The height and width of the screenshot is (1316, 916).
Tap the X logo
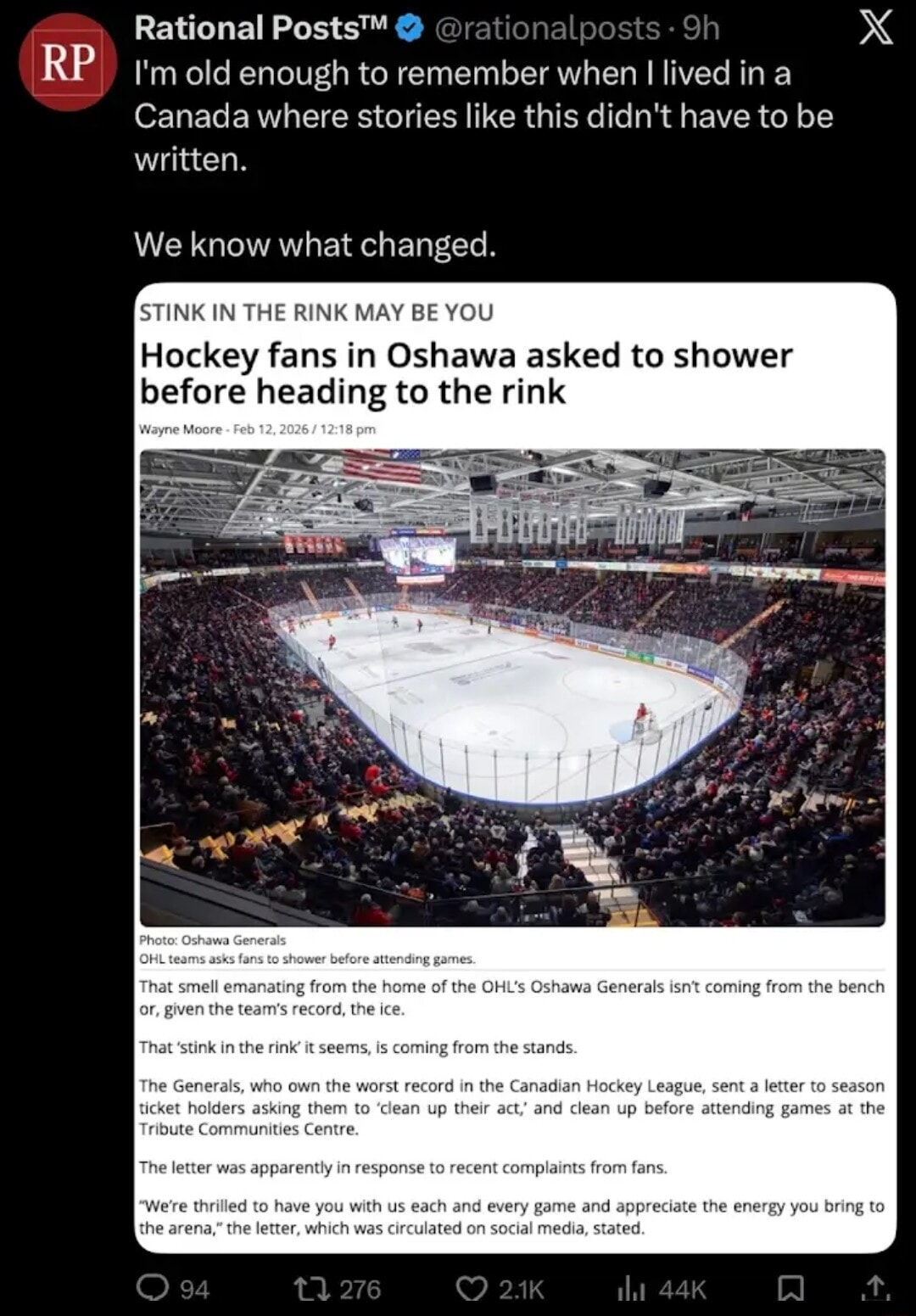(x=875, y=28)
